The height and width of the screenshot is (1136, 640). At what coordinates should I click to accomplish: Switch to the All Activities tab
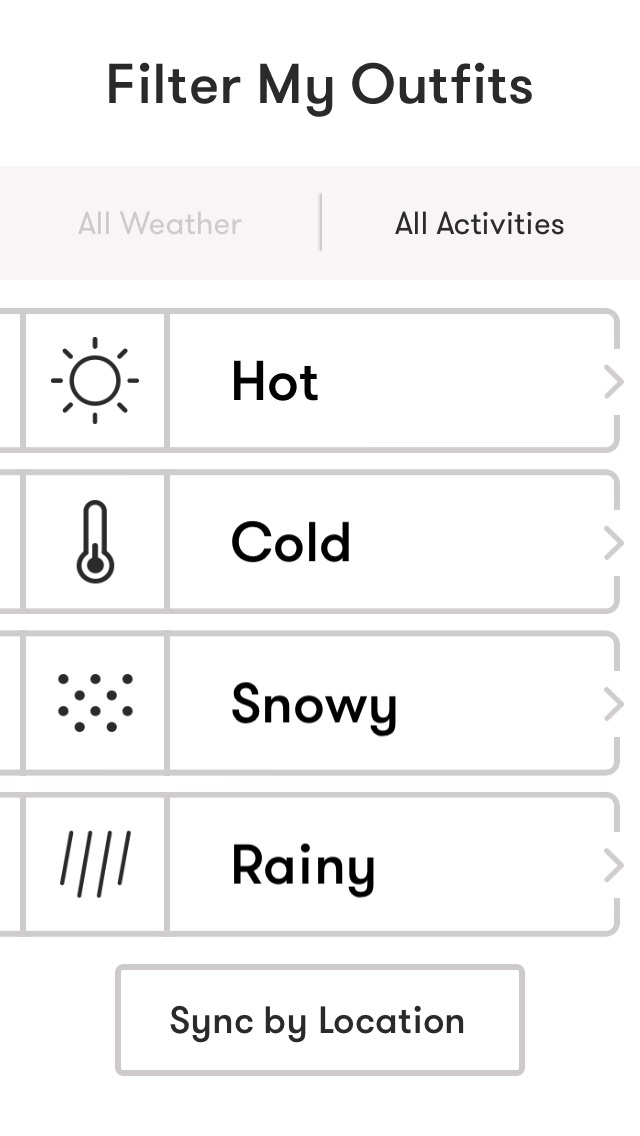pos(479,223)
